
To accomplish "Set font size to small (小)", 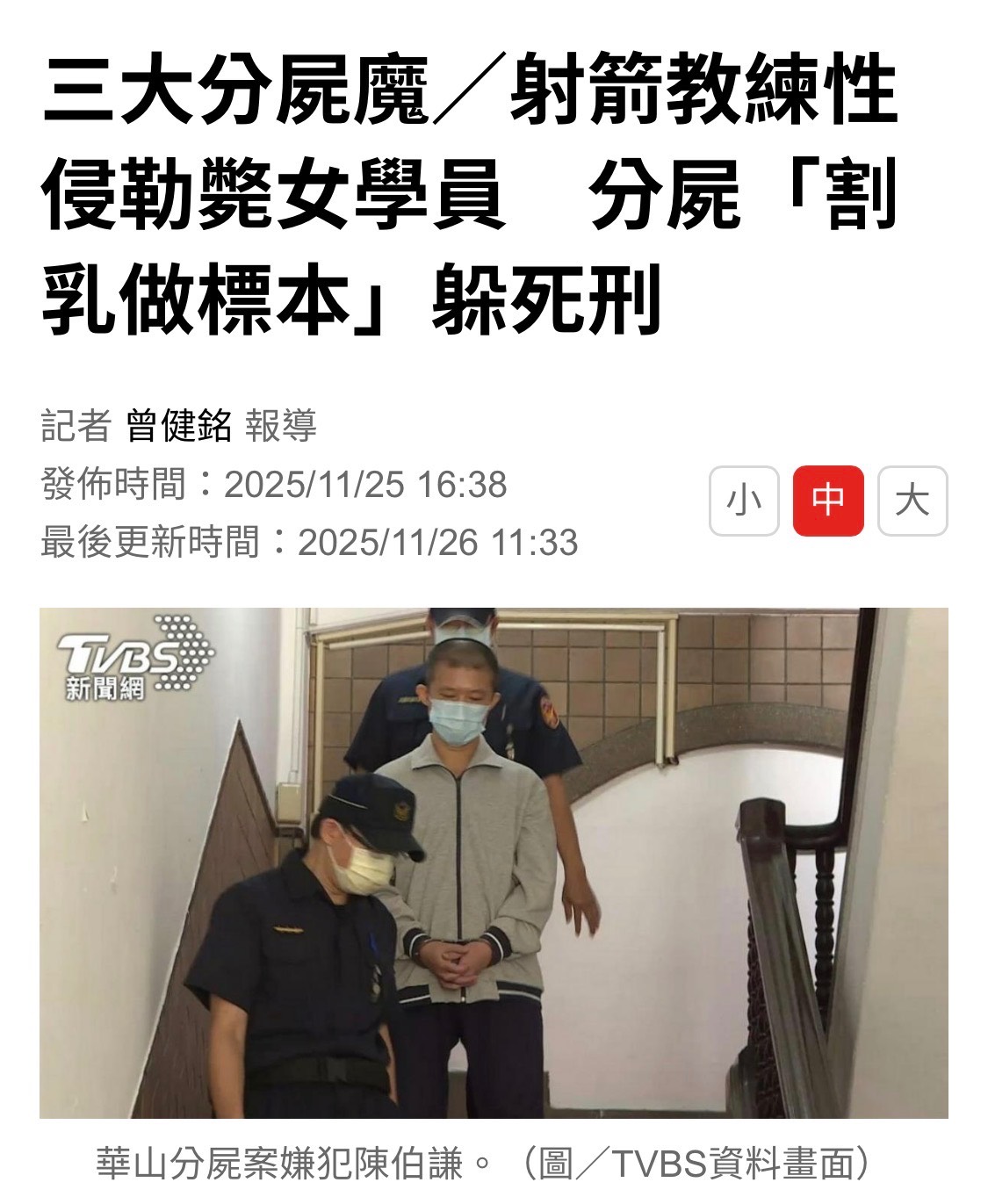I will 744,501.
